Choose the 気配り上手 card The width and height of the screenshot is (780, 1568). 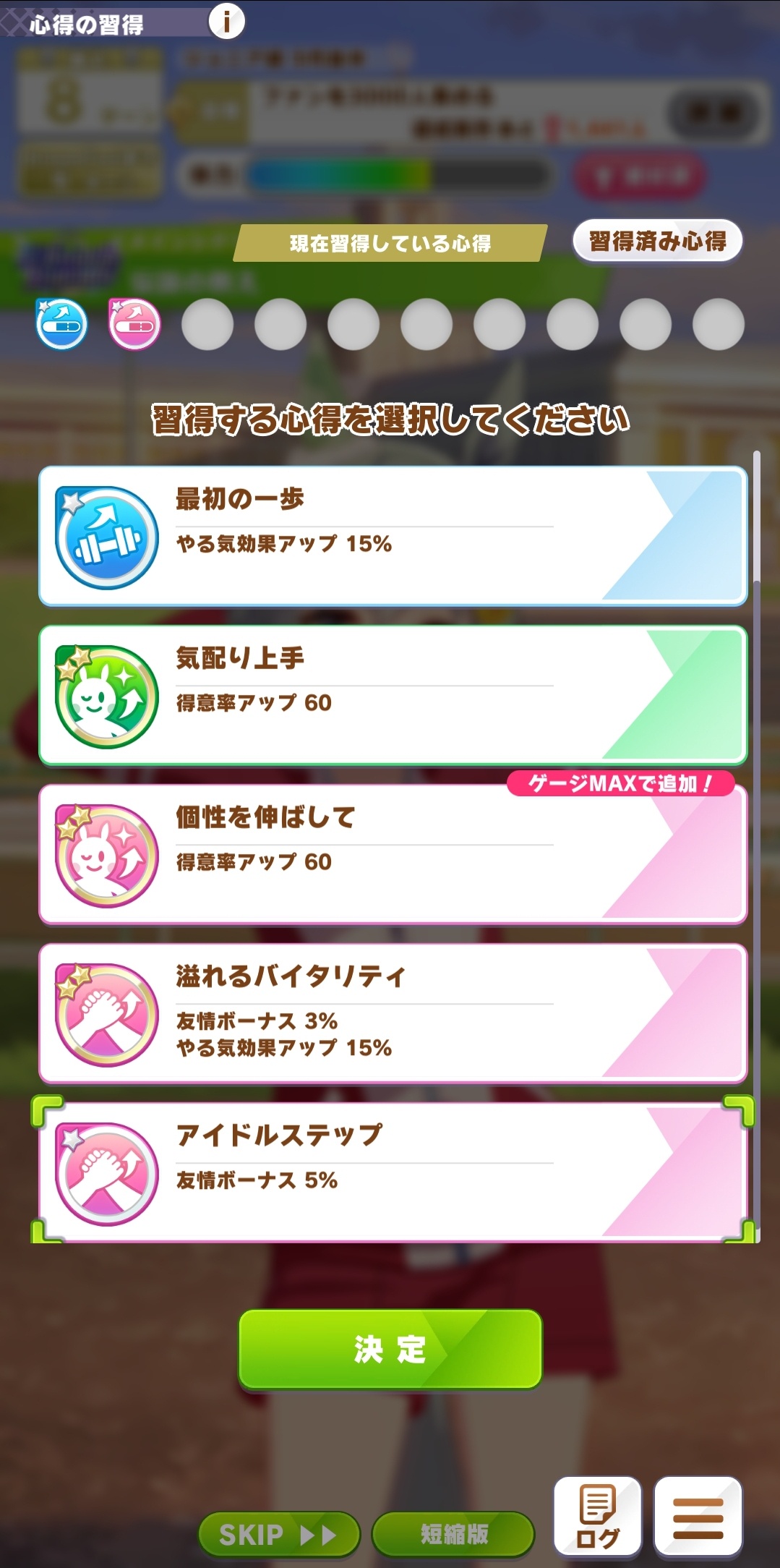coord(393,695)
